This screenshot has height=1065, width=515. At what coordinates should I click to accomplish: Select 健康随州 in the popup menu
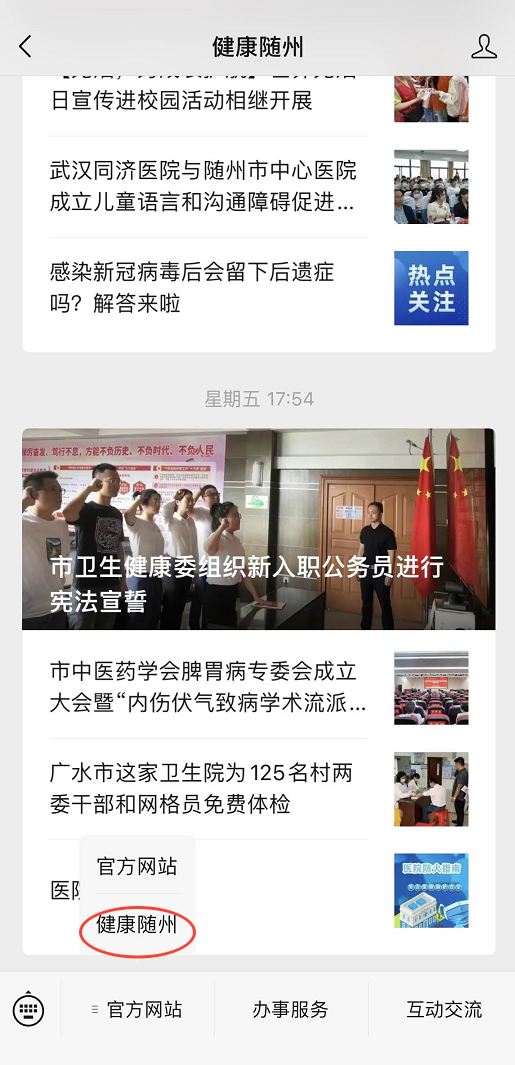click(137, 925)
